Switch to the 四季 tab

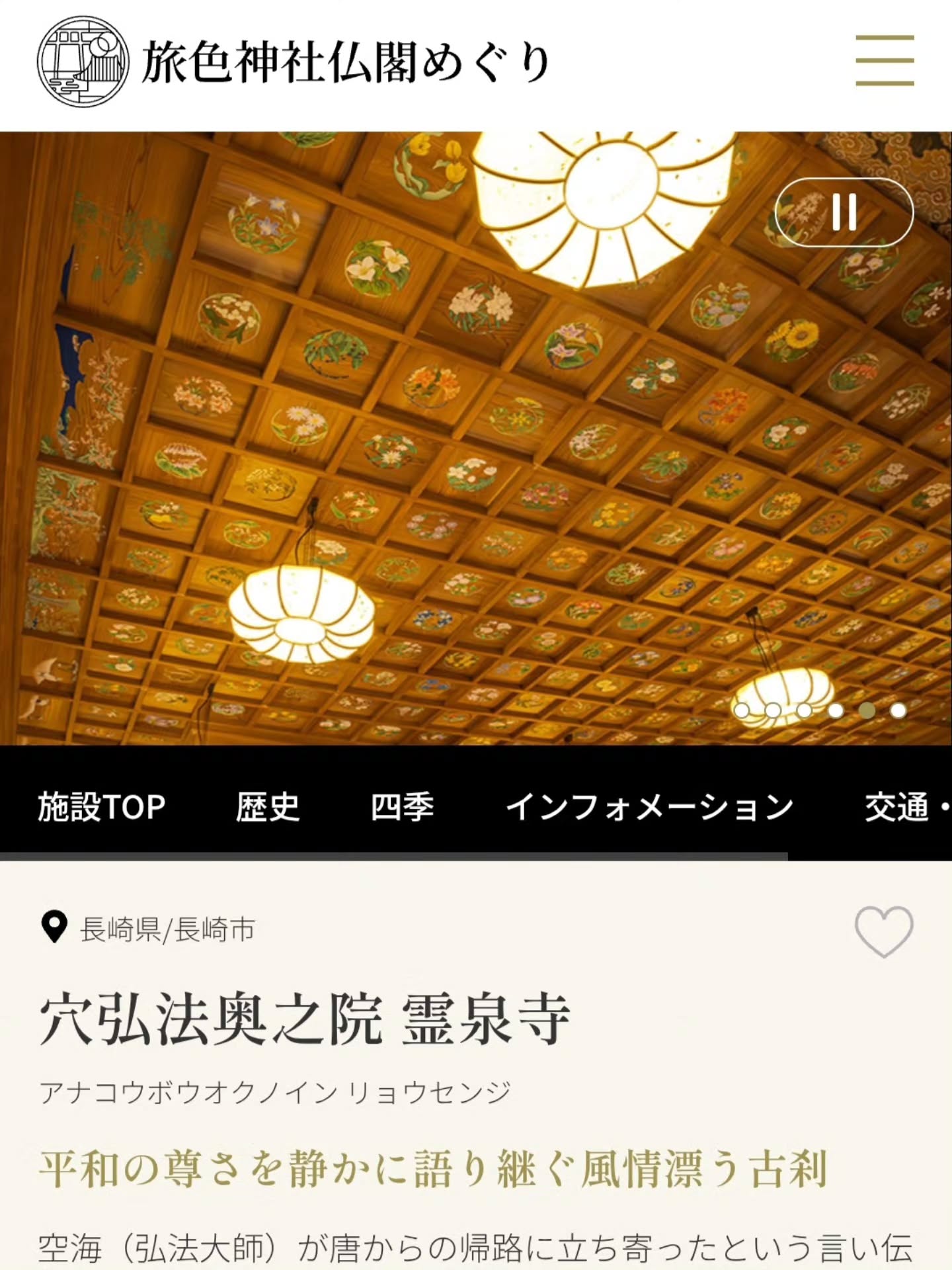click(402, 808)
